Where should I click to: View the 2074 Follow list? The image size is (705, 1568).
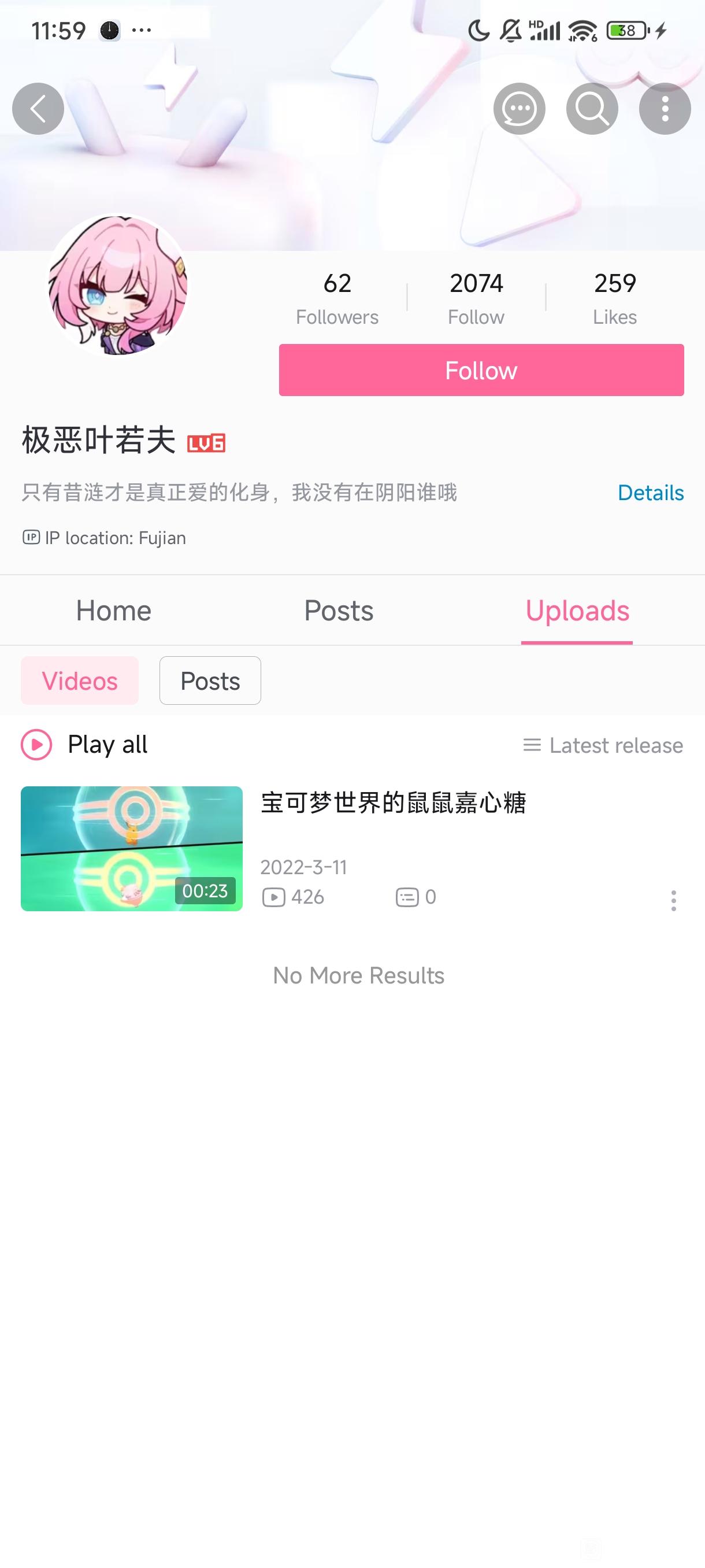[x=476, y=298]
